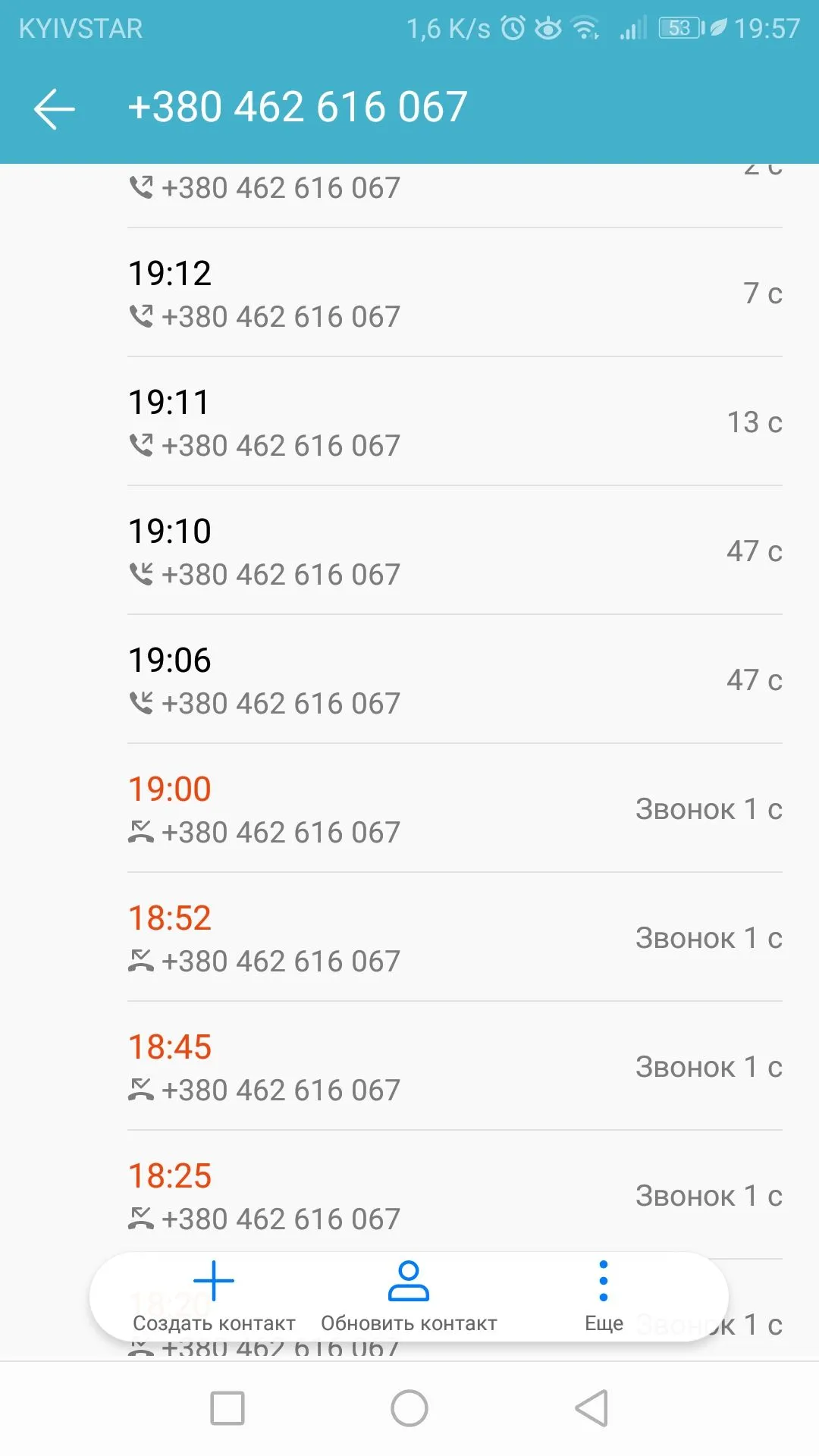This screenshot has height=1456, width=819.
Task: Tap Создать контакт to create contact
Action: (x=214, y=1296)
